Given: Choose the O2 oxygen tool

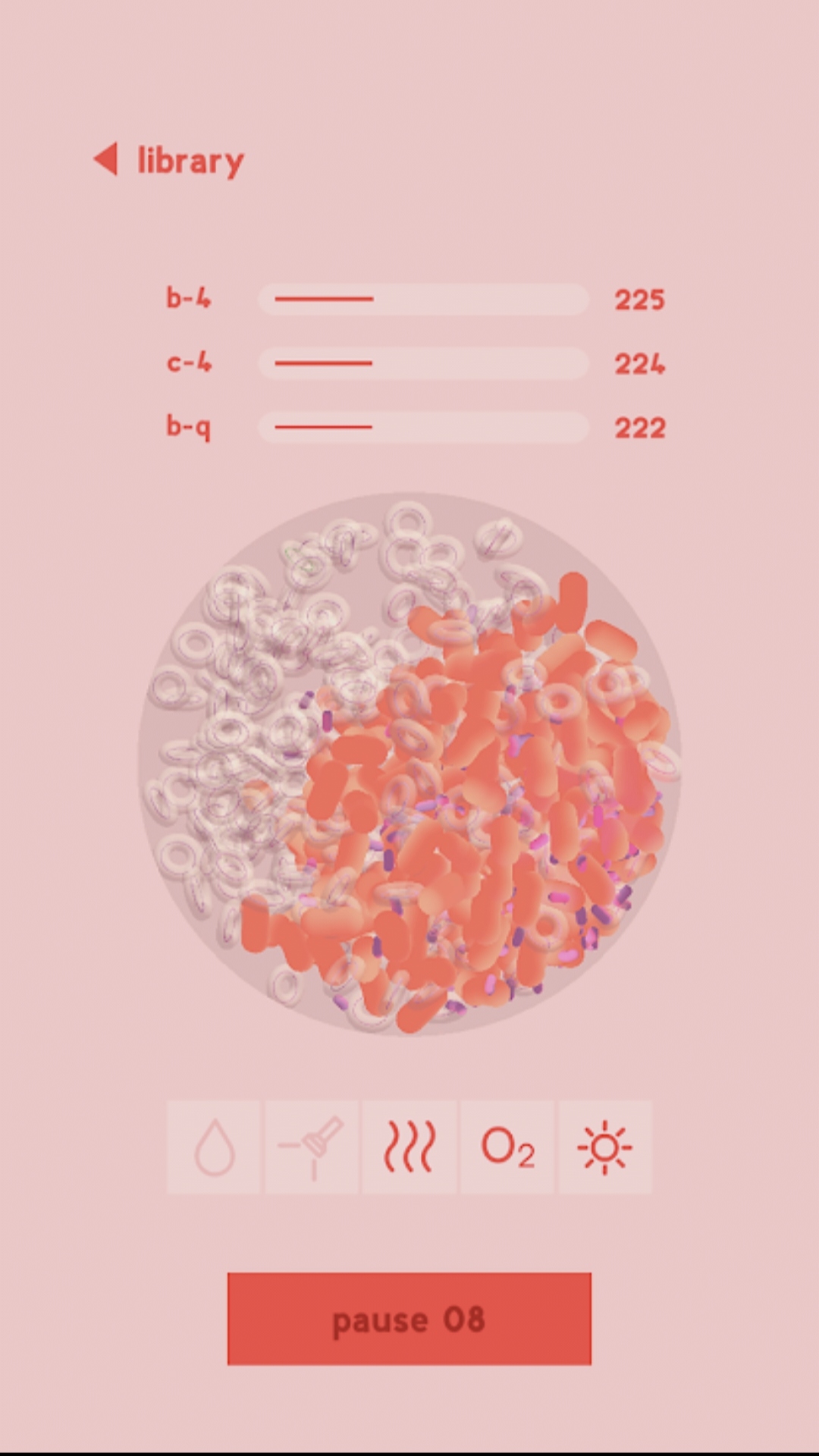Looking at the screenshot, I should 507,1147.
